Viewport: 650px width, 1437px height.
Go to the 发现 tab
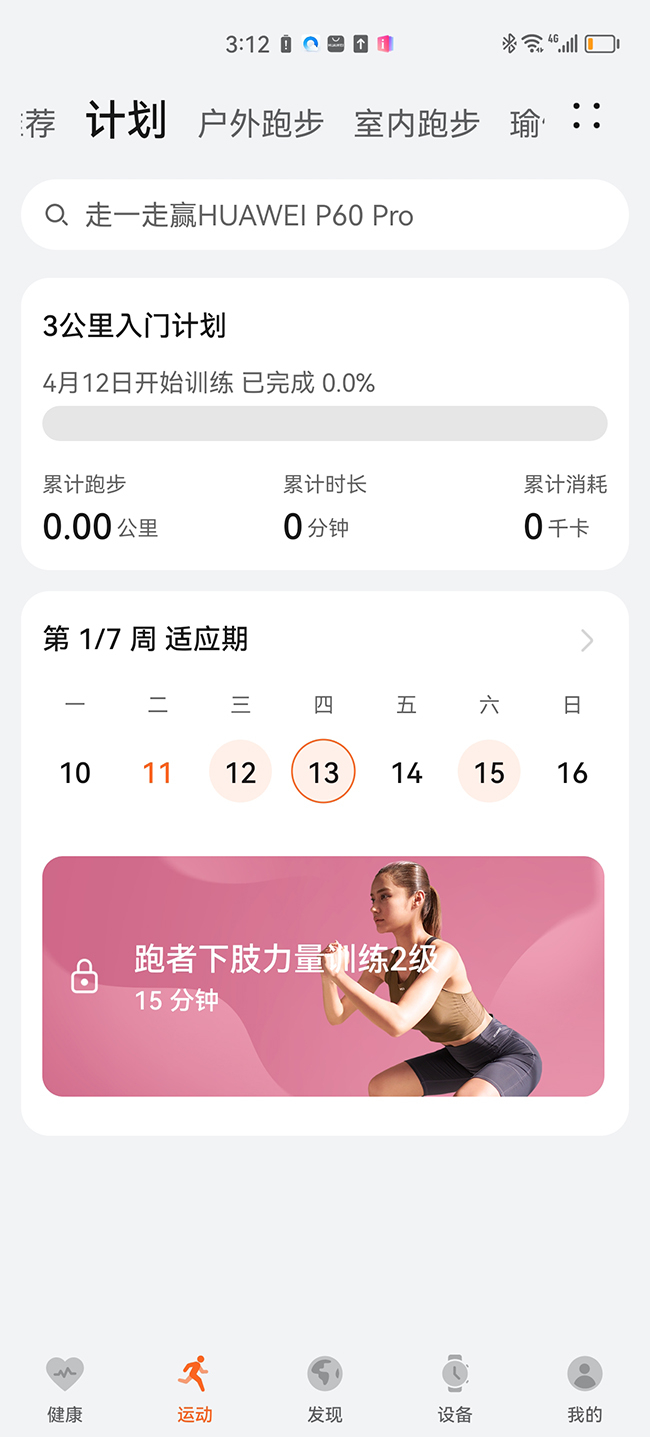325,1388
